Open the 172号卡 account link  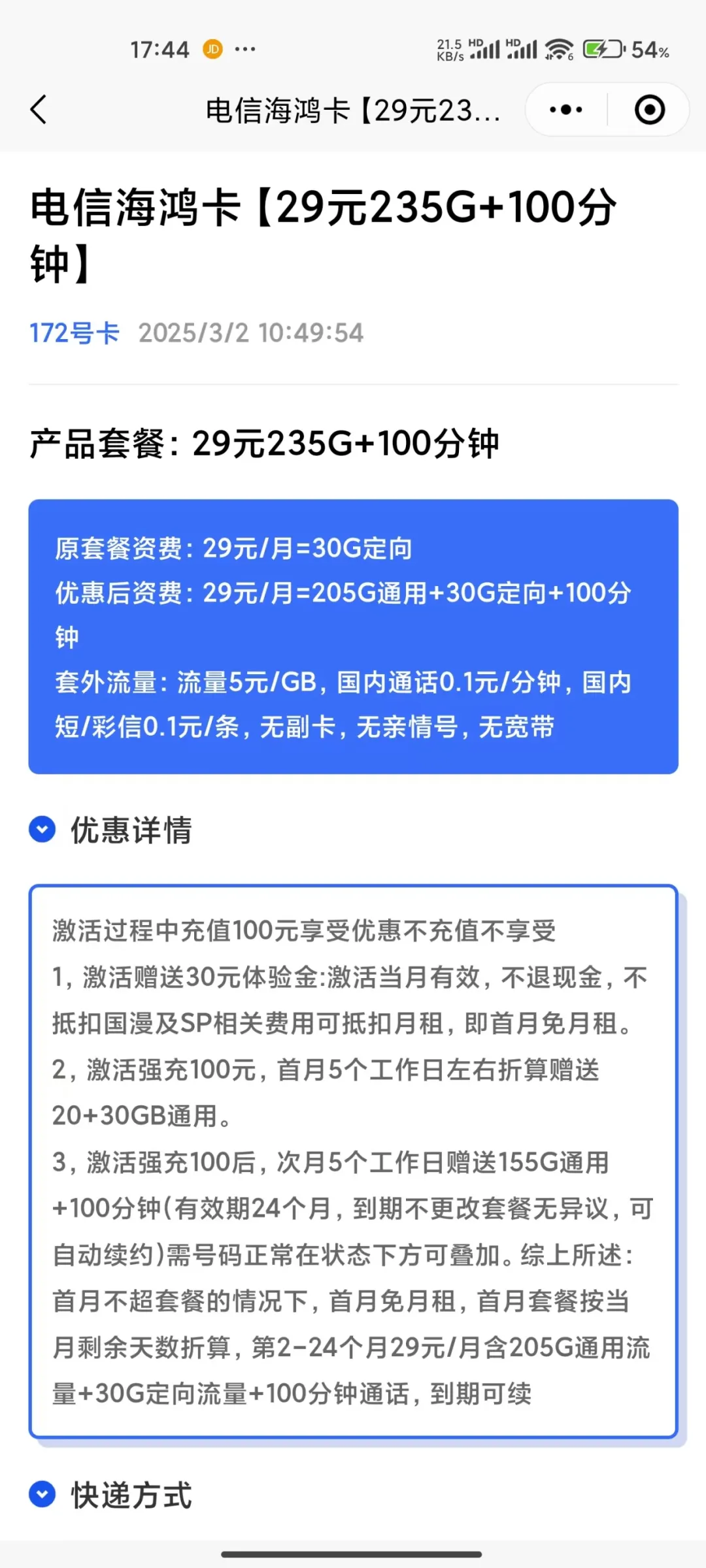coord(75,333)
